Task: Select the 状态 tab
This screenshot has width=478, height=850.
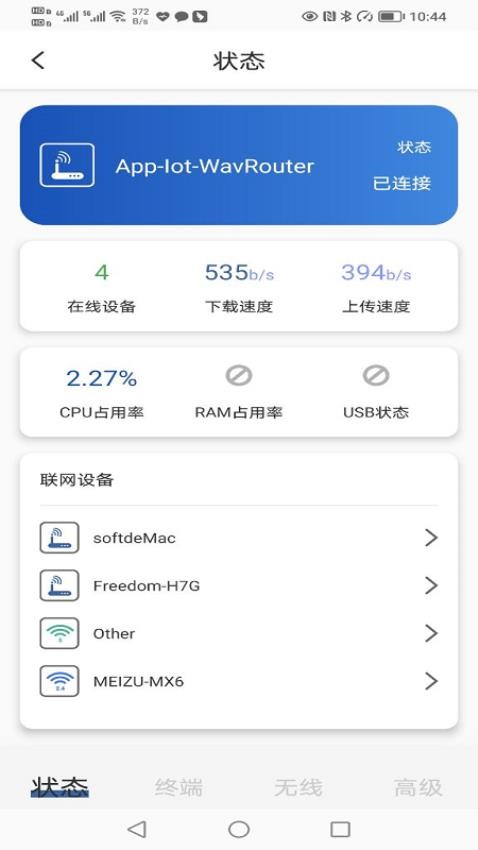Action: click(x=60, y=787)
